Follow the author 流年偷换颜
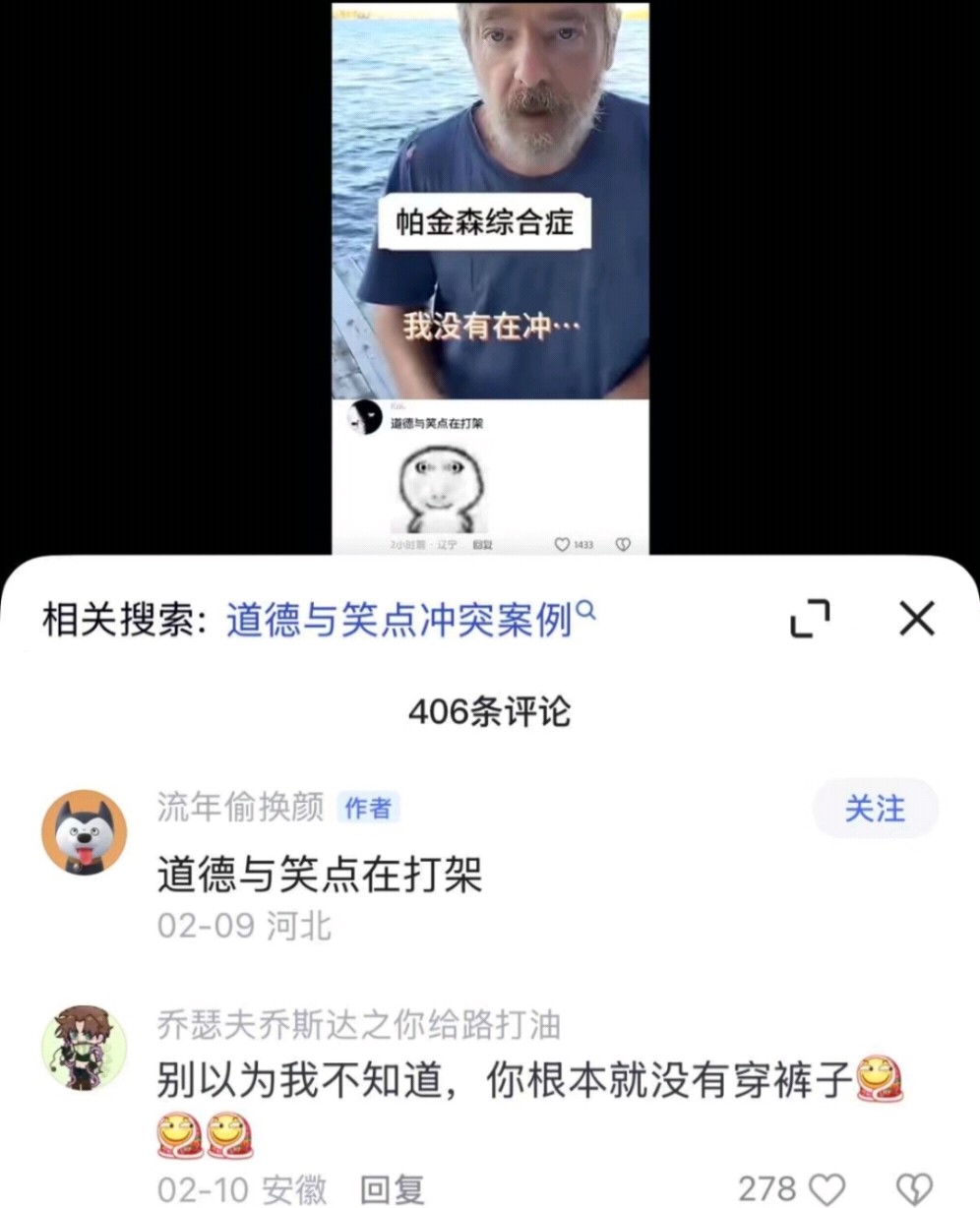Image resolution: width=980 pixels, height=1208 pixels. pyautogui.click(x=875, y=809)
